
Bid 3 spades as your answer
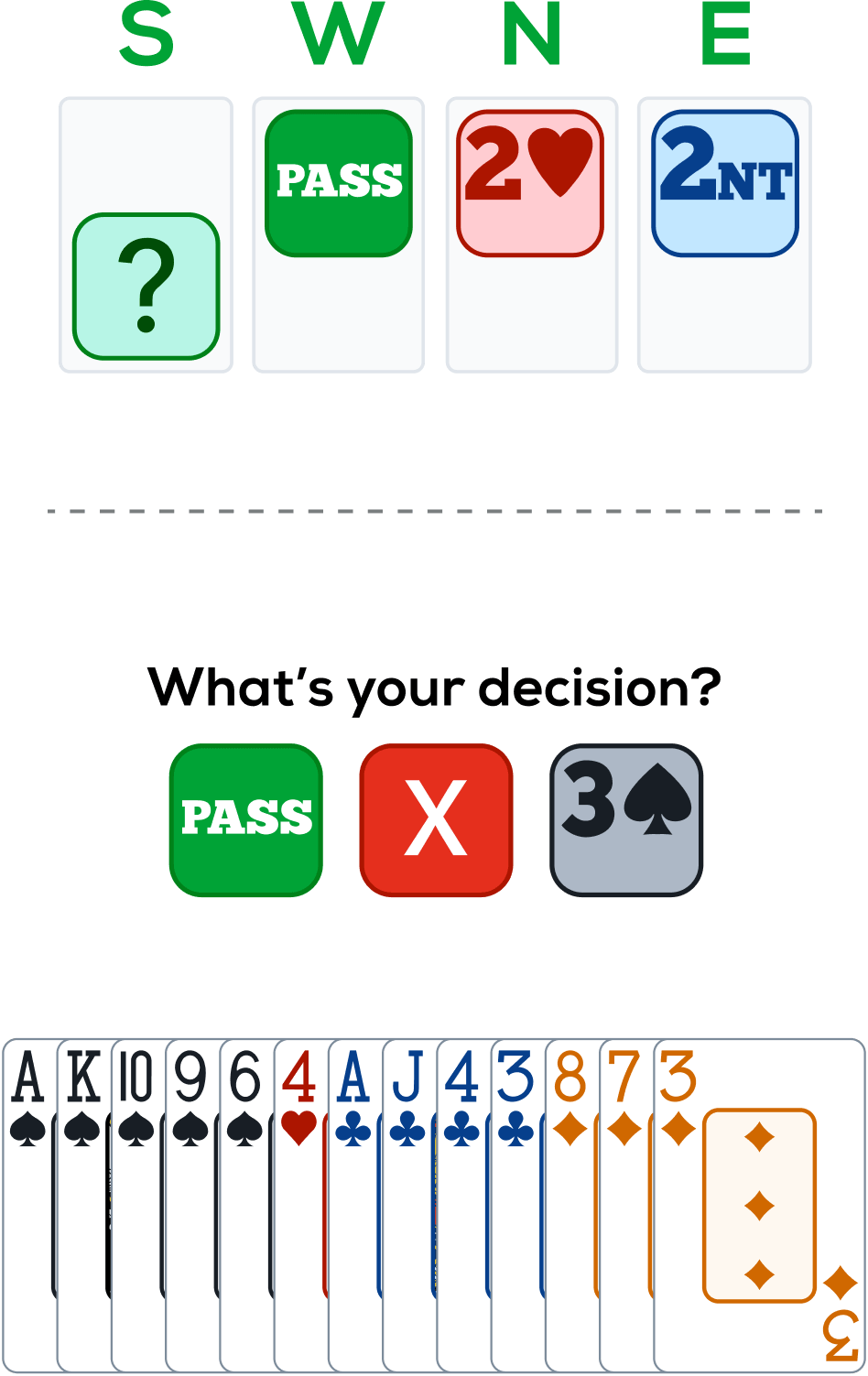pos(626,819)
